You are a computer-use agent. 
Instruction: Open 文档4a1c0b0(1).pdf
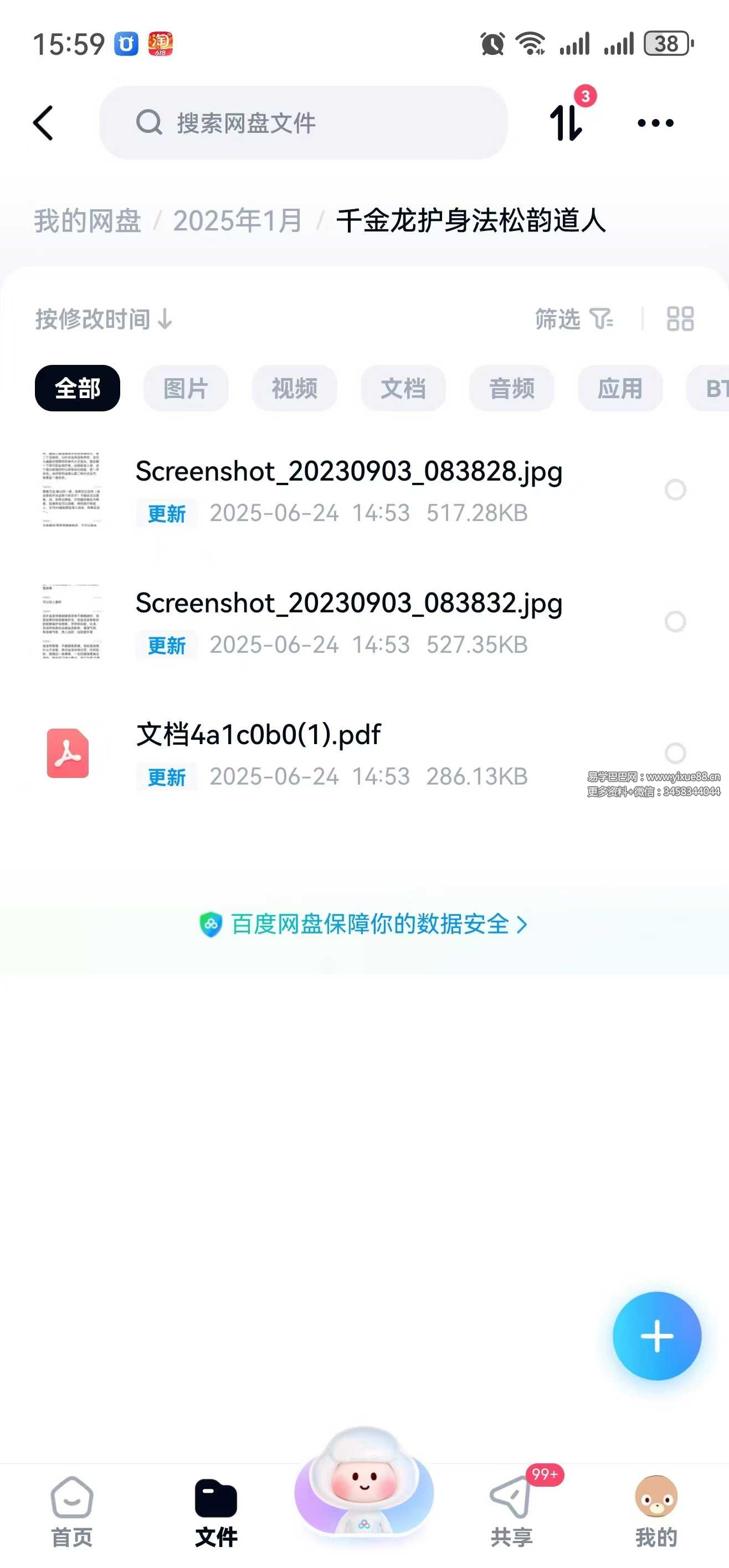click(x=258, y=735)
